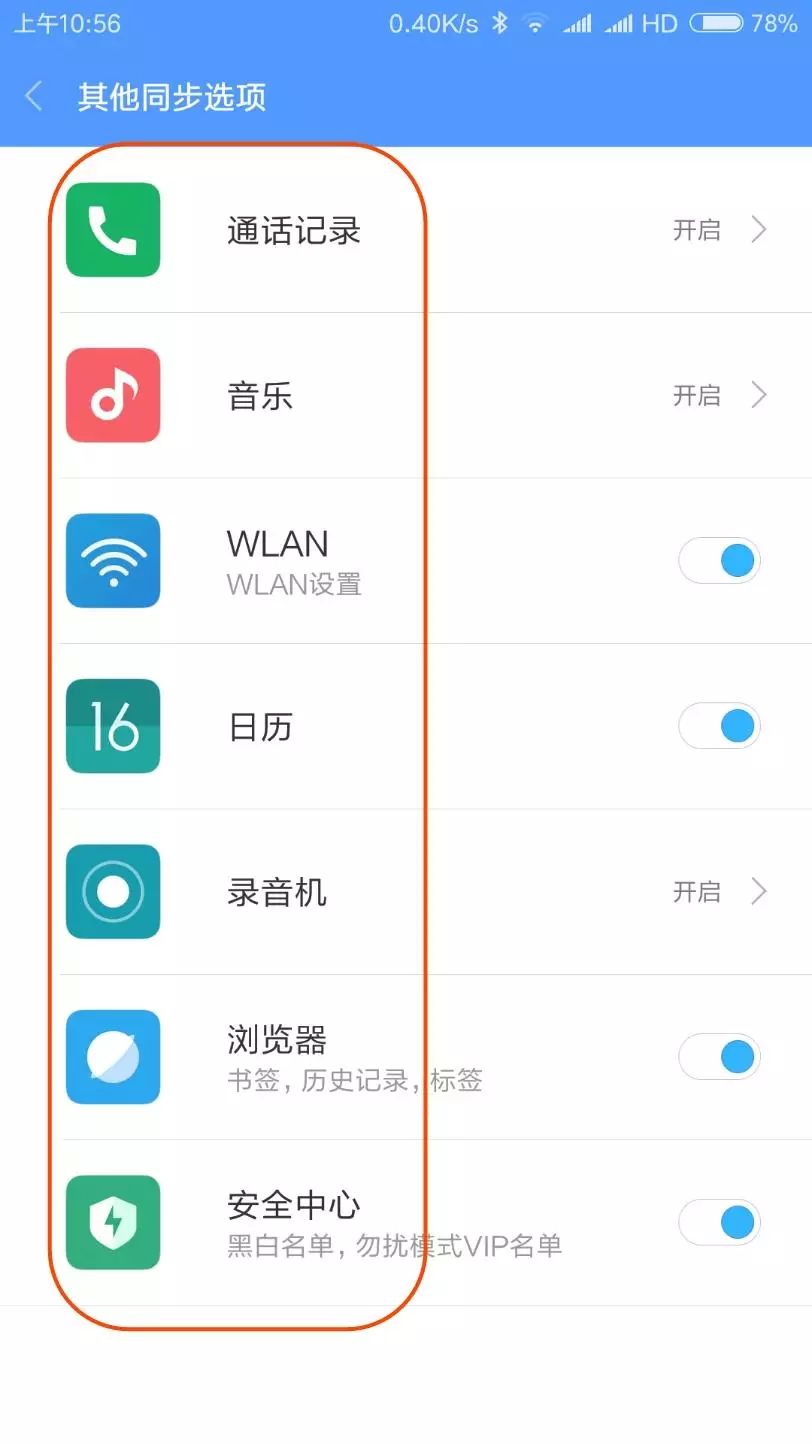The width and height of the screenshot is (812, 1444).
Task: Disable 日历 sync switch
Action: pos(719,726)
